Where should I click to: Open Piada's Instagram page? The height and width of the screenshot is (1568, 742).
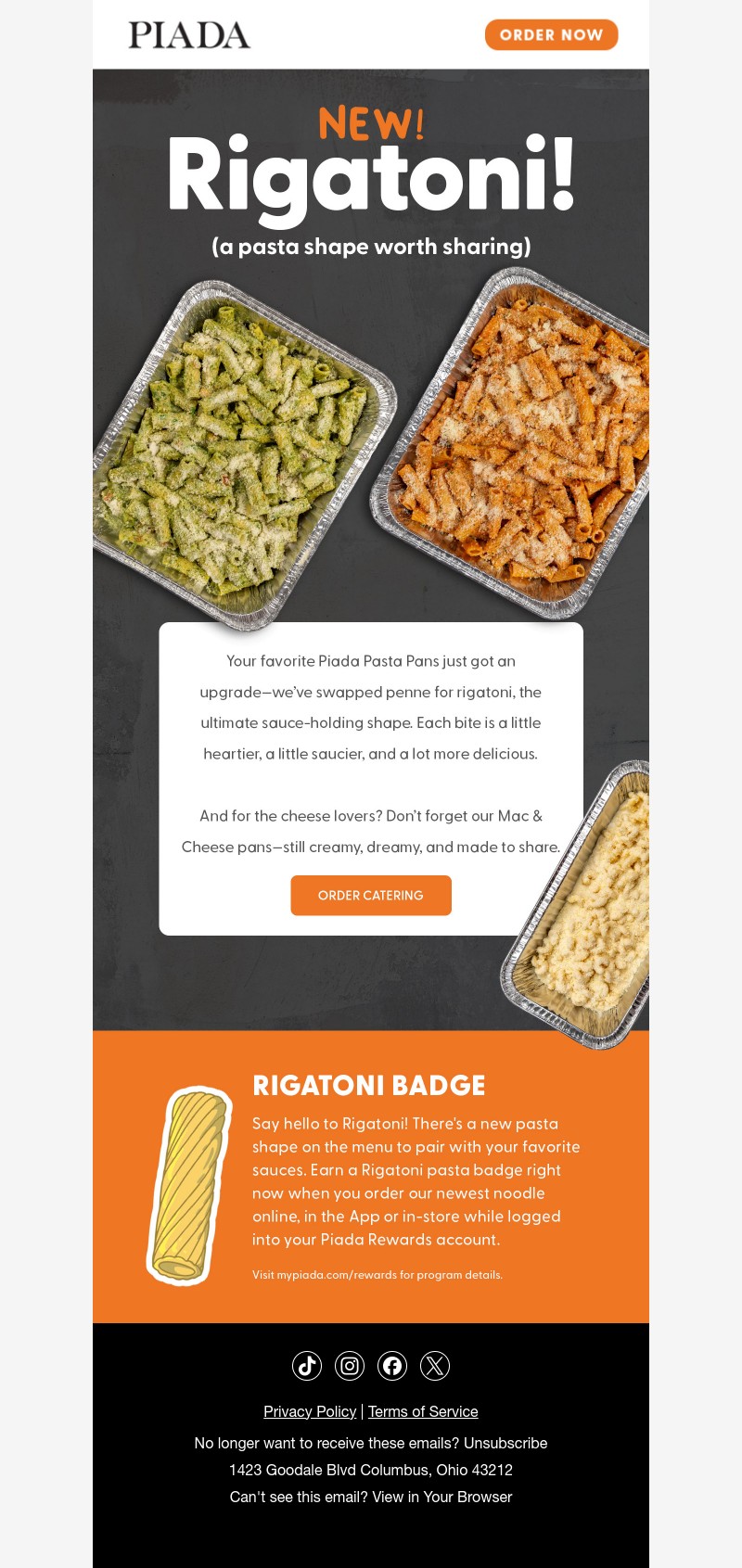(350, 1366)
